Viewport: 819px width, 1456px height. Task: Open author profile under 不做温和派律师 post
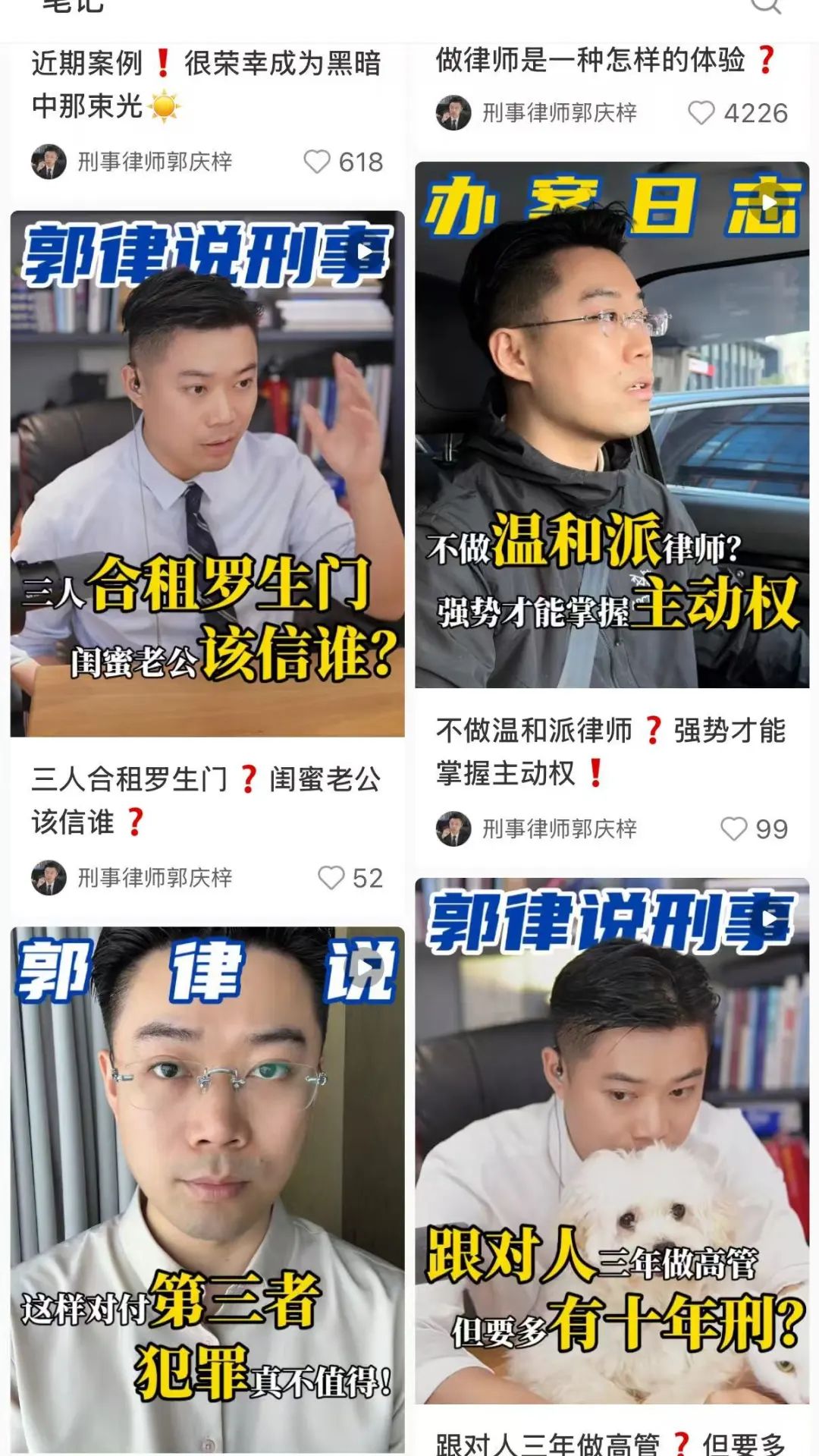tap(537, 829)
